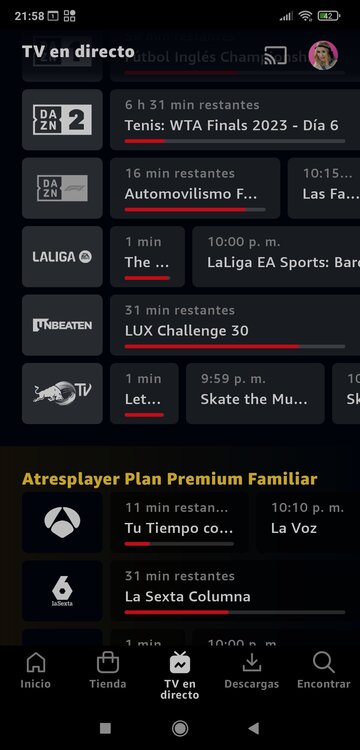
Task: Open the Descargas tab
Action: [251, 671]
